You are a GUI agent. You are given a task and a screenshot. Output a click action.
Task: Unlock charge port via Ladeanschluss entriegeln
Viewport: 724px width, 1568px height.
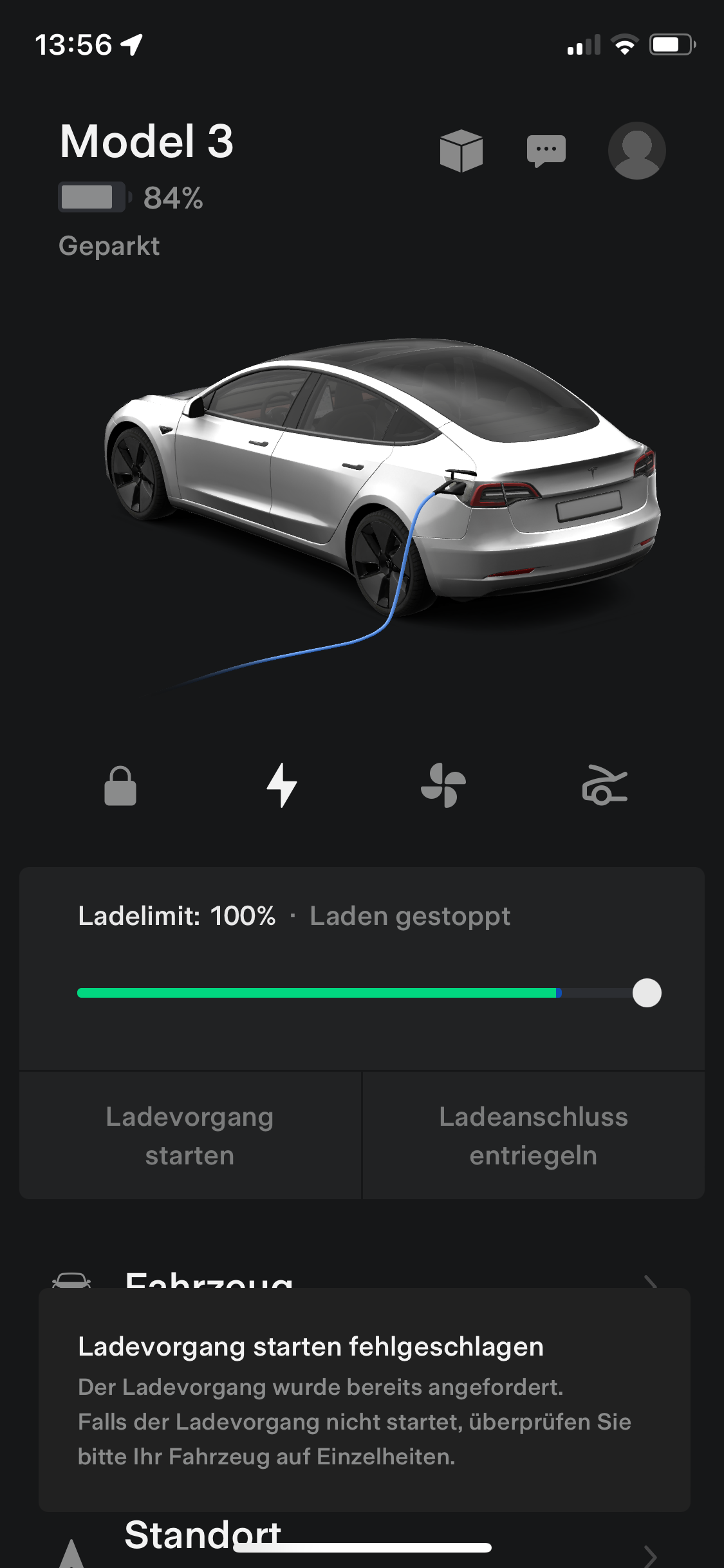533,1135
